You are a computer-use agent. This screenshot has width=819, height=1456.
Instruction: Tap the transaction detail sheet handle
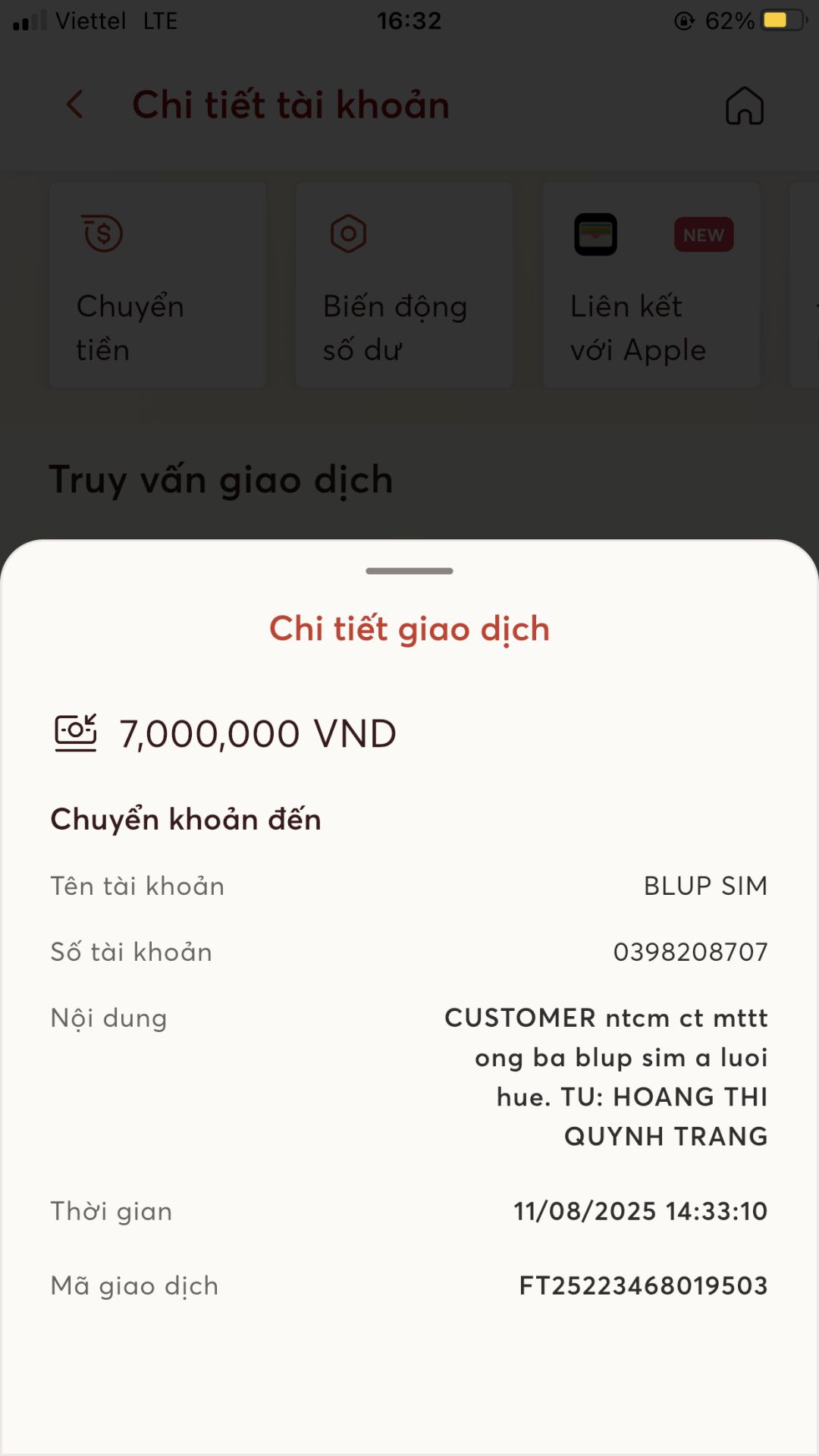click(409, 571)
